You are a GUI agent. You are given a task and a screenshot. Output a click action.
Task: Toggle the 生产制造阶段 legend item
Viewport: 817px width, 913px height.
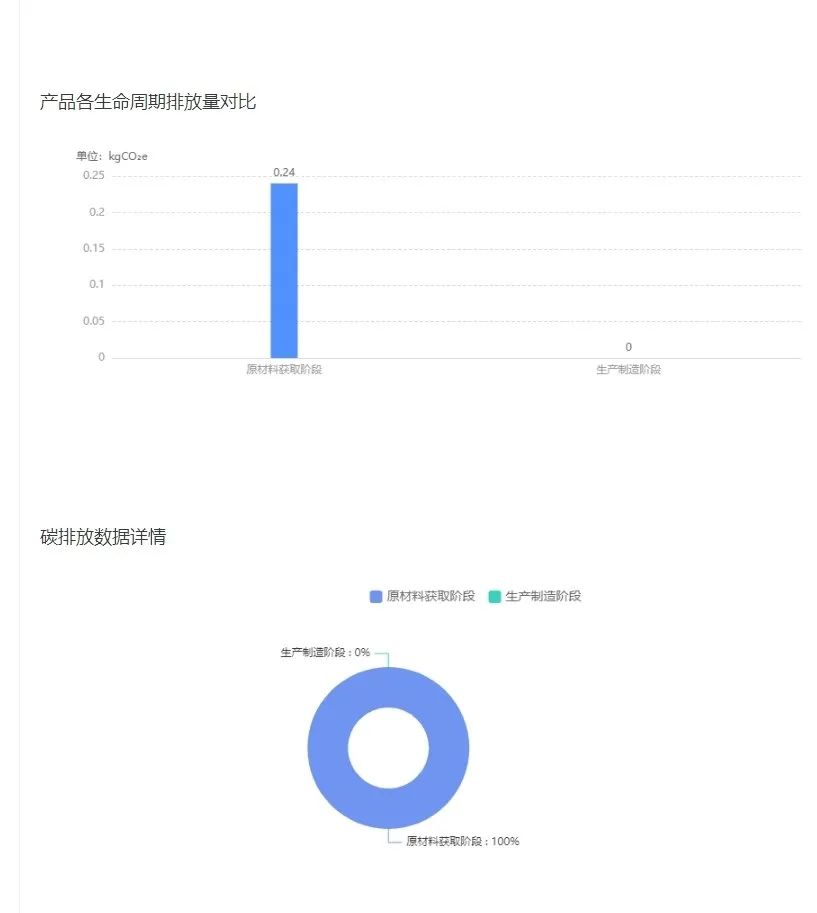coord(535,596)
